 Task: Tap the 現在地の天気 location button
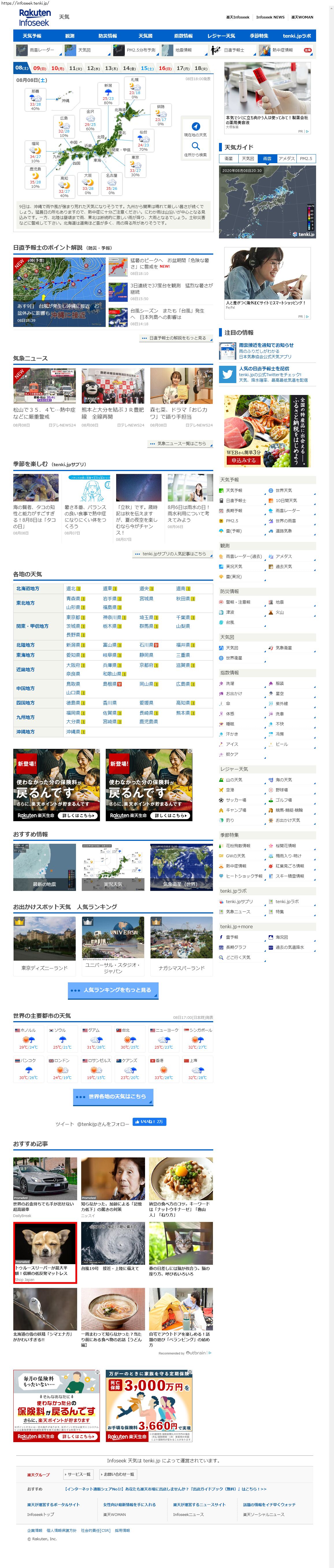pos(195,130)
